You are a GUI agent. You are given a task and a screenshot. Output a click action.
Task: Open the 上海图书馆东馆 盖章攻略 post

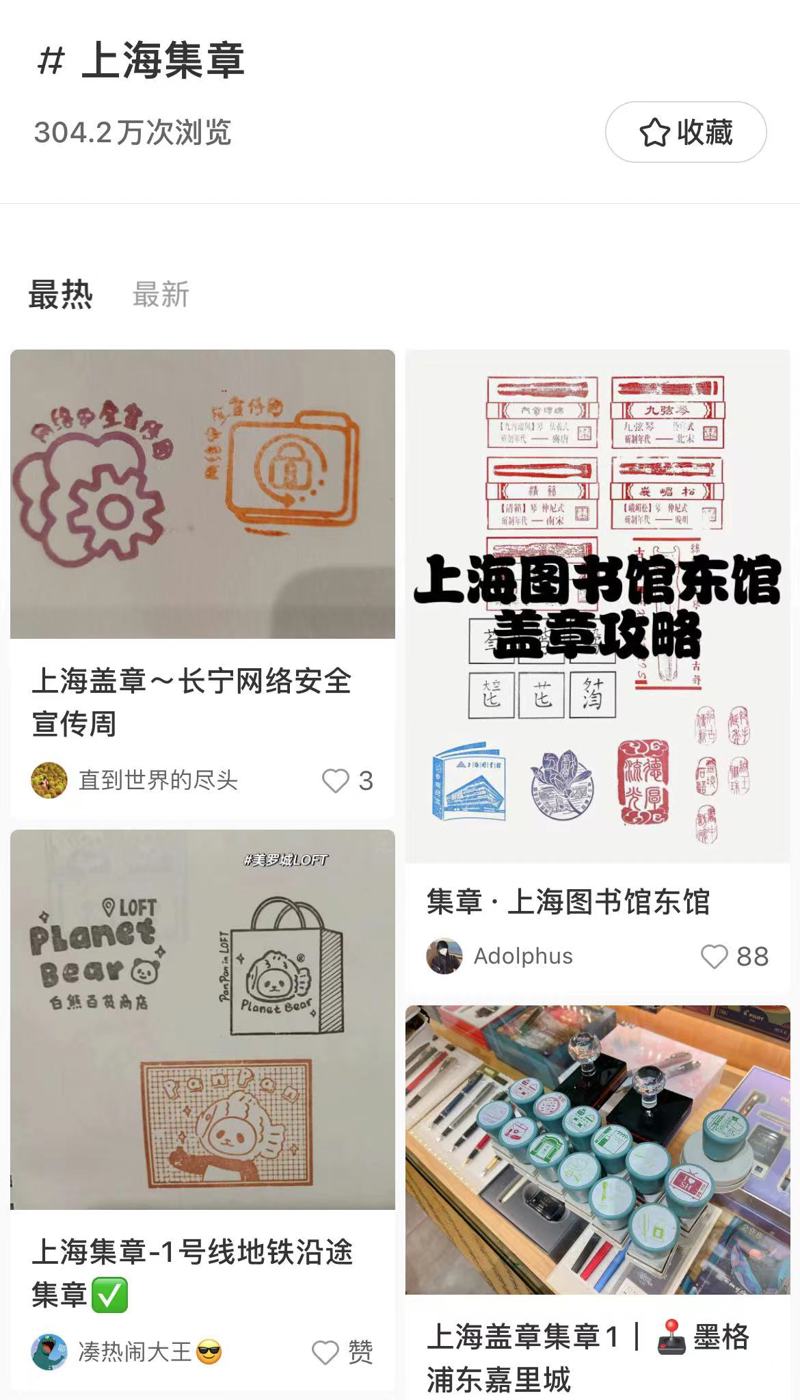pos(597,605)
